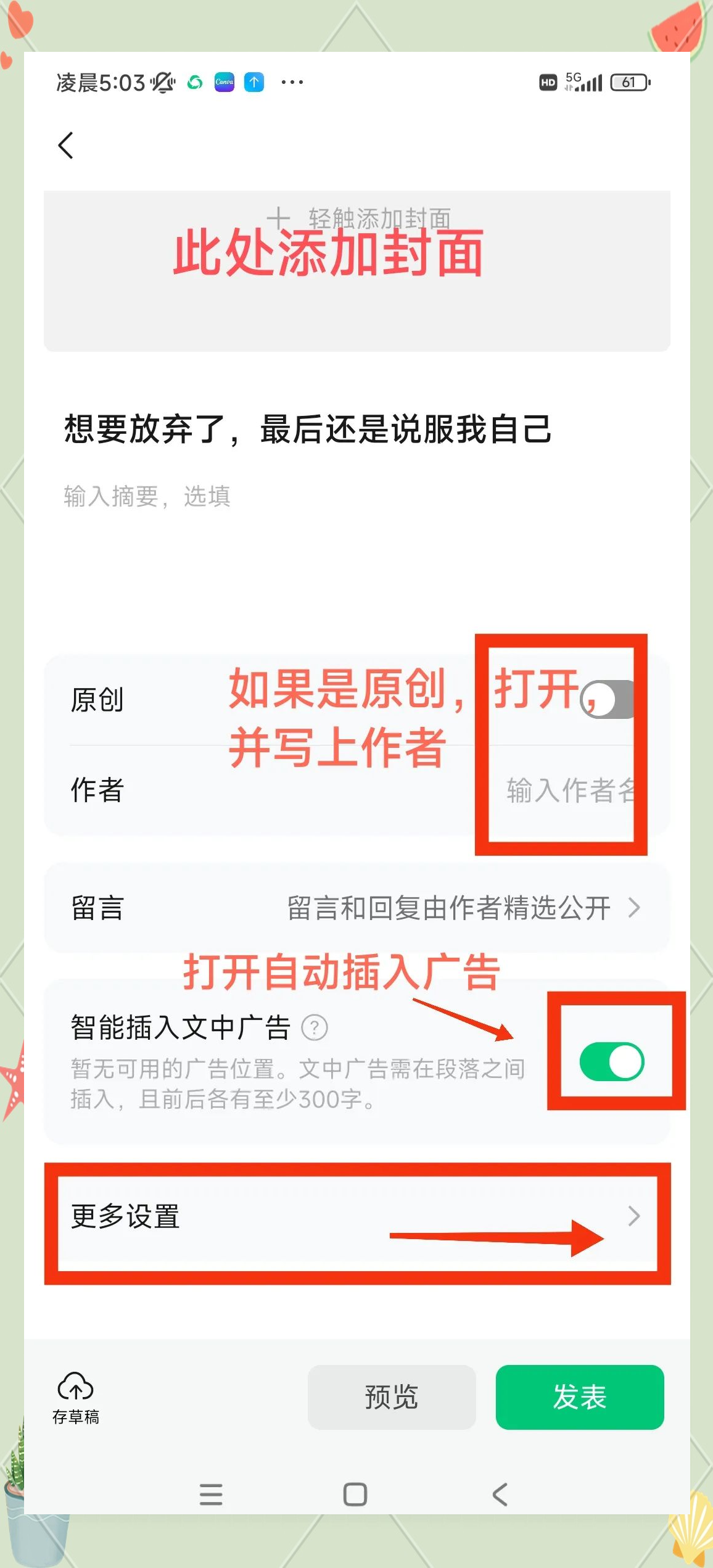Tap the home button in navigation bar
This screenshot has width=713, height=1568.
353,1495
